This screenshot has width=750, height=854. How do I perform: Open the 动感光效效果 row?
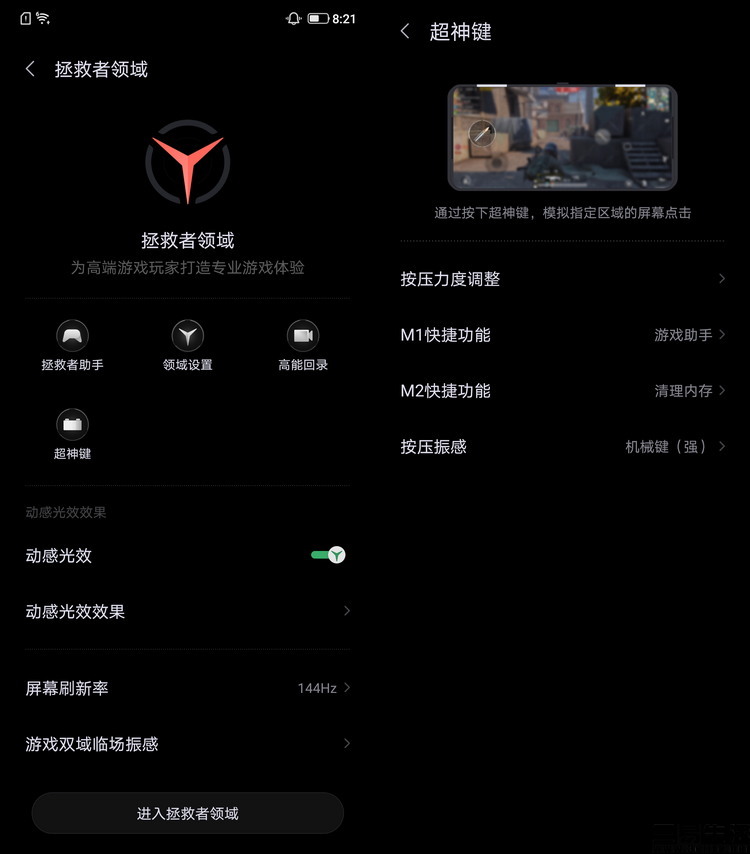click(x=187, y=611)
